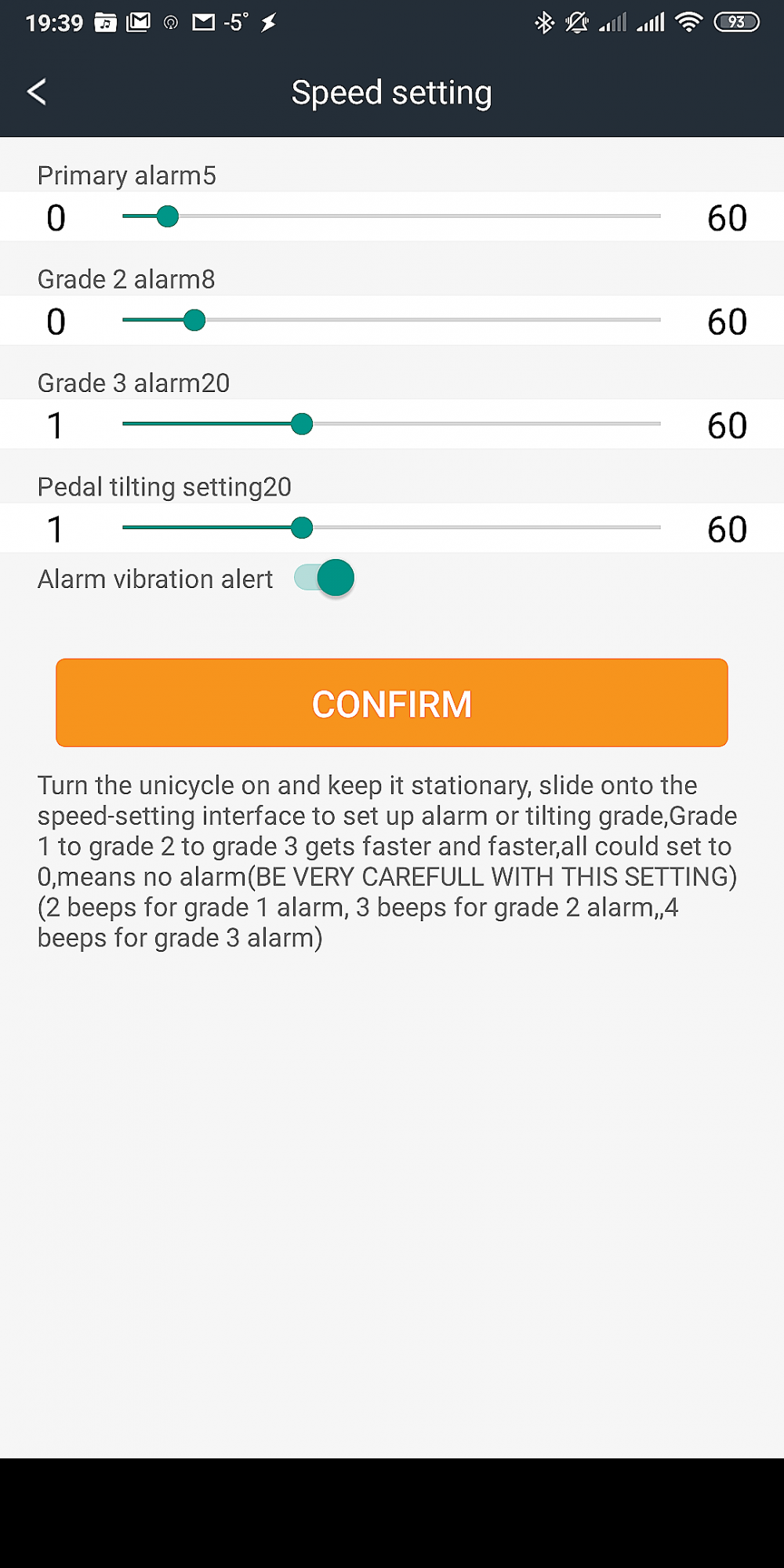Go back from Speed setting

(37, 92)
